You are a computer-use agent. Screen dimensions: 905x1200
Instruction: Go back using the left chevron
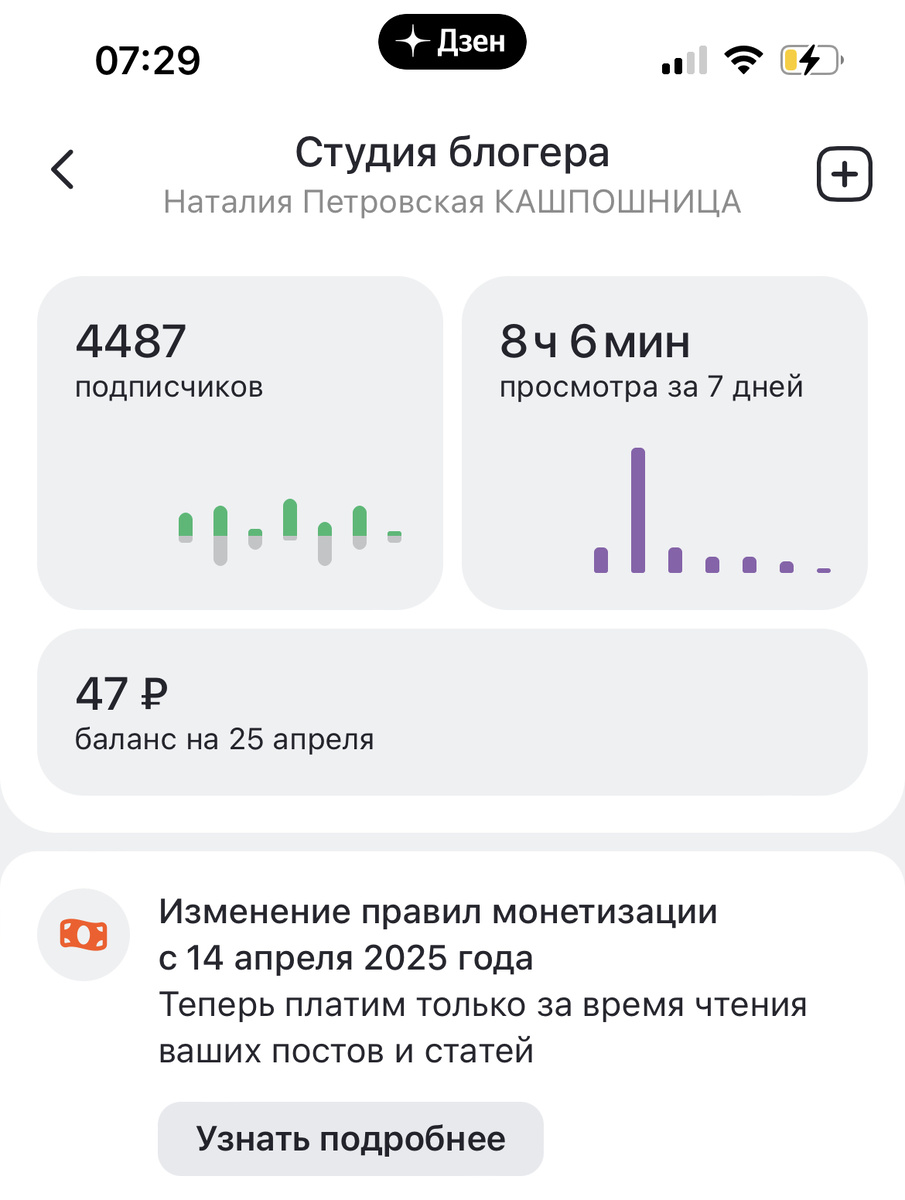click(x=62, y=170)
